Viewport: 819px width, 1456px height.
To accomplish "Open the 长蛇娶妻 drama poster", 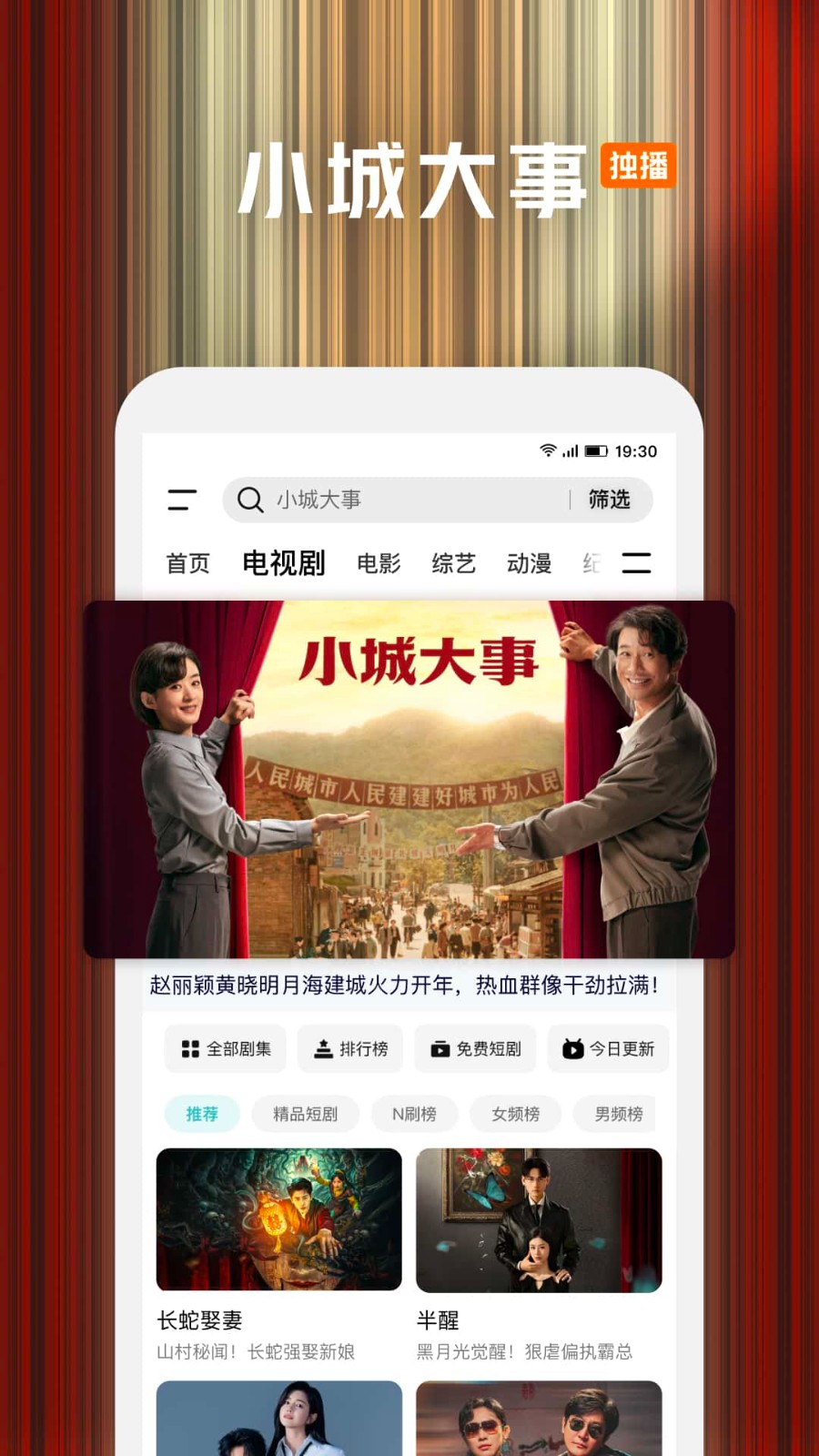I will click(278, 1219).
